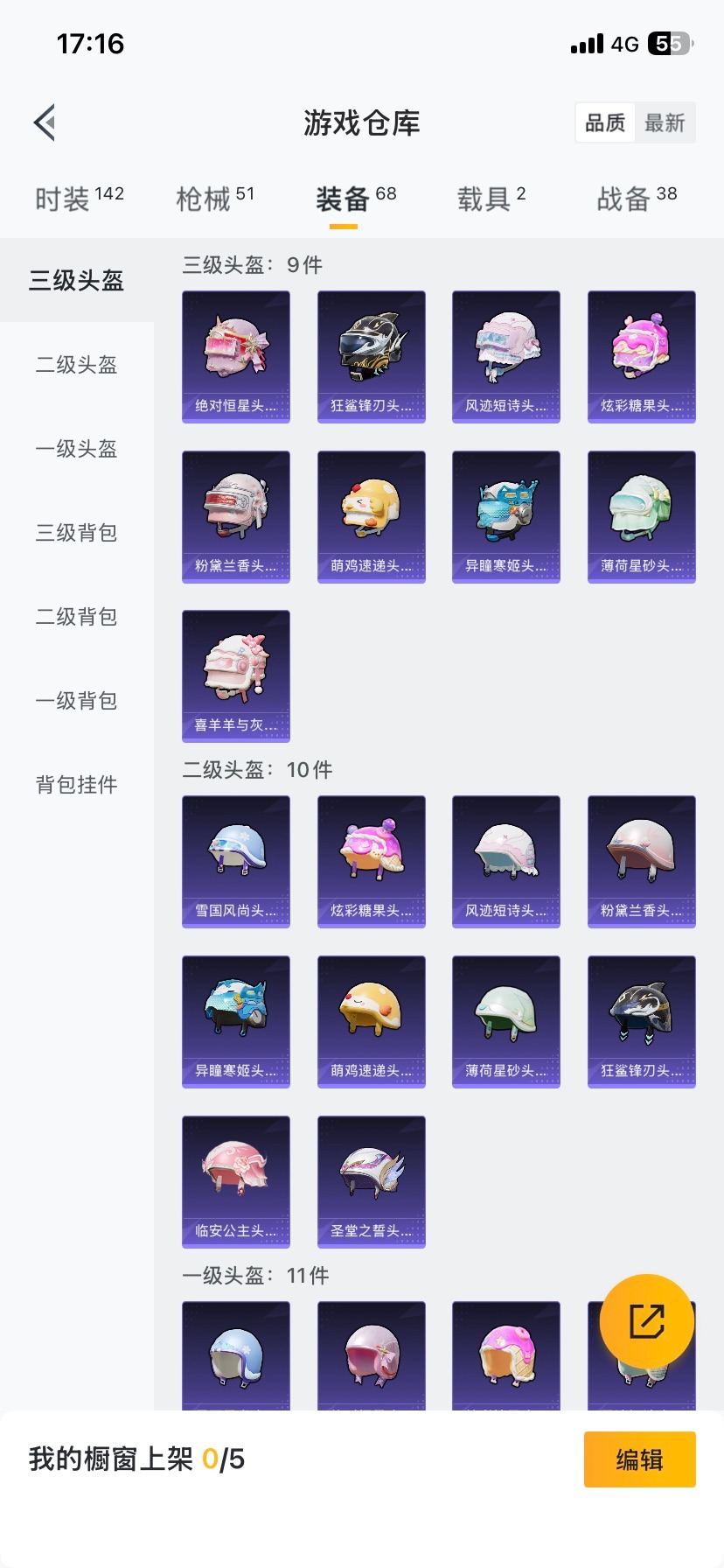
Task: Jump to 一级头盔 category in the sidebar
Action: tap(75, 449)
